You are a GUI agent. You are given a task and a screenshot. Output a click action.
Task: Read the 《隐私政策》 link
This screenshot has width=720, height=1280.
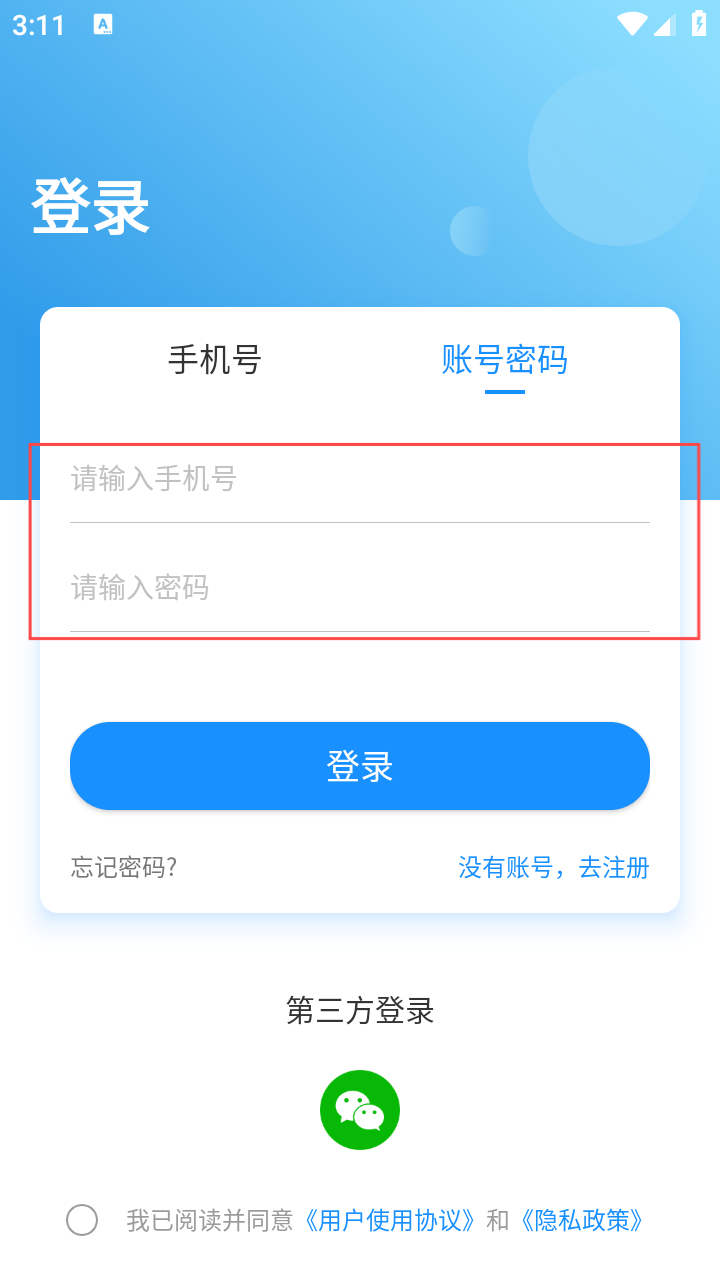click(x=582, y=1220)
